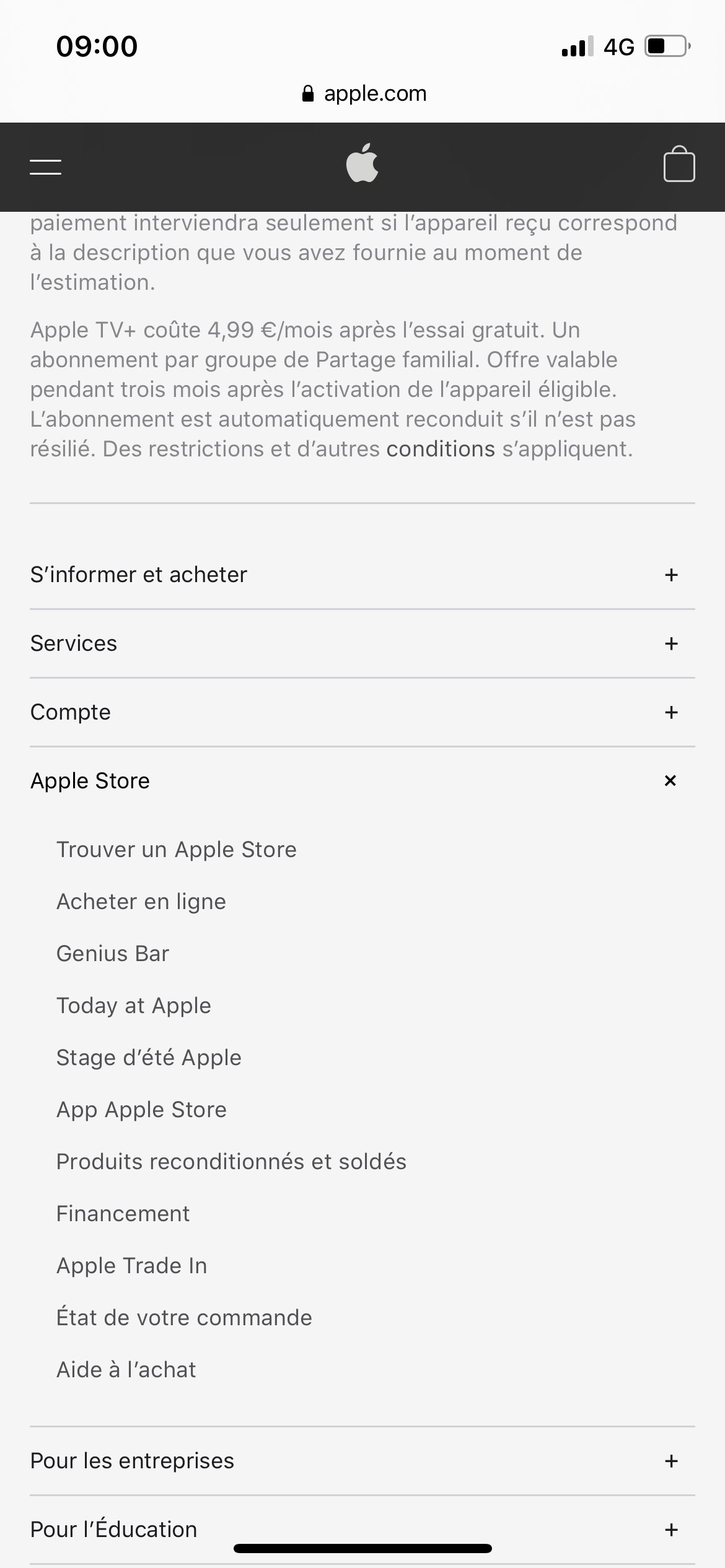
Task: Select Acheter en ligne
Action: [x=141, y=902]
